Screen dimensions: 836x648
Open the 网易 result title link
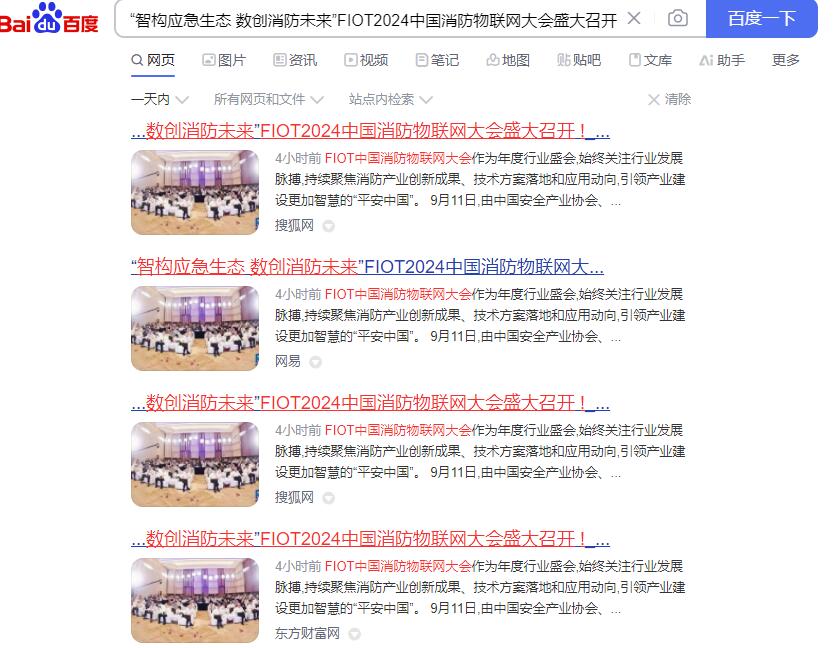pos(367,267)
